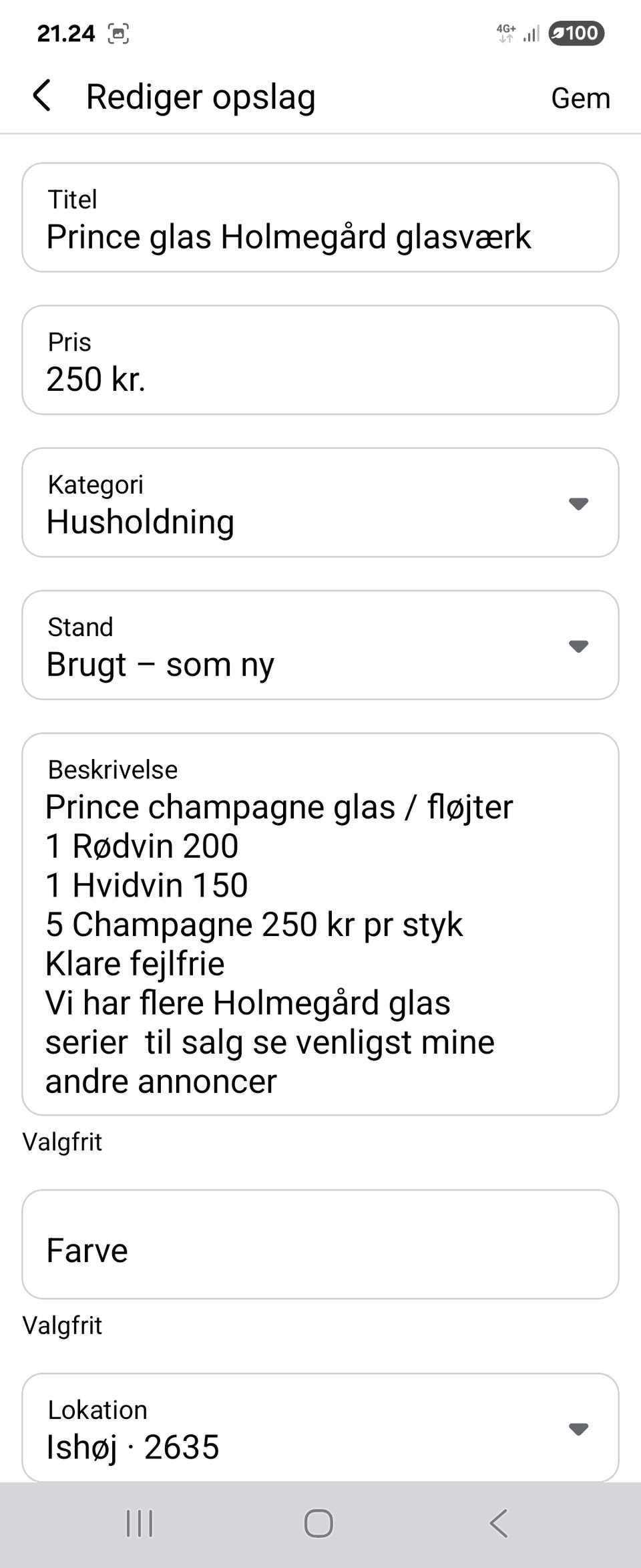This screenshot has width=641, height=1568.
Task: Open the Stand dropdown showing Brugt – som ny
Action: tap(580, 645)
